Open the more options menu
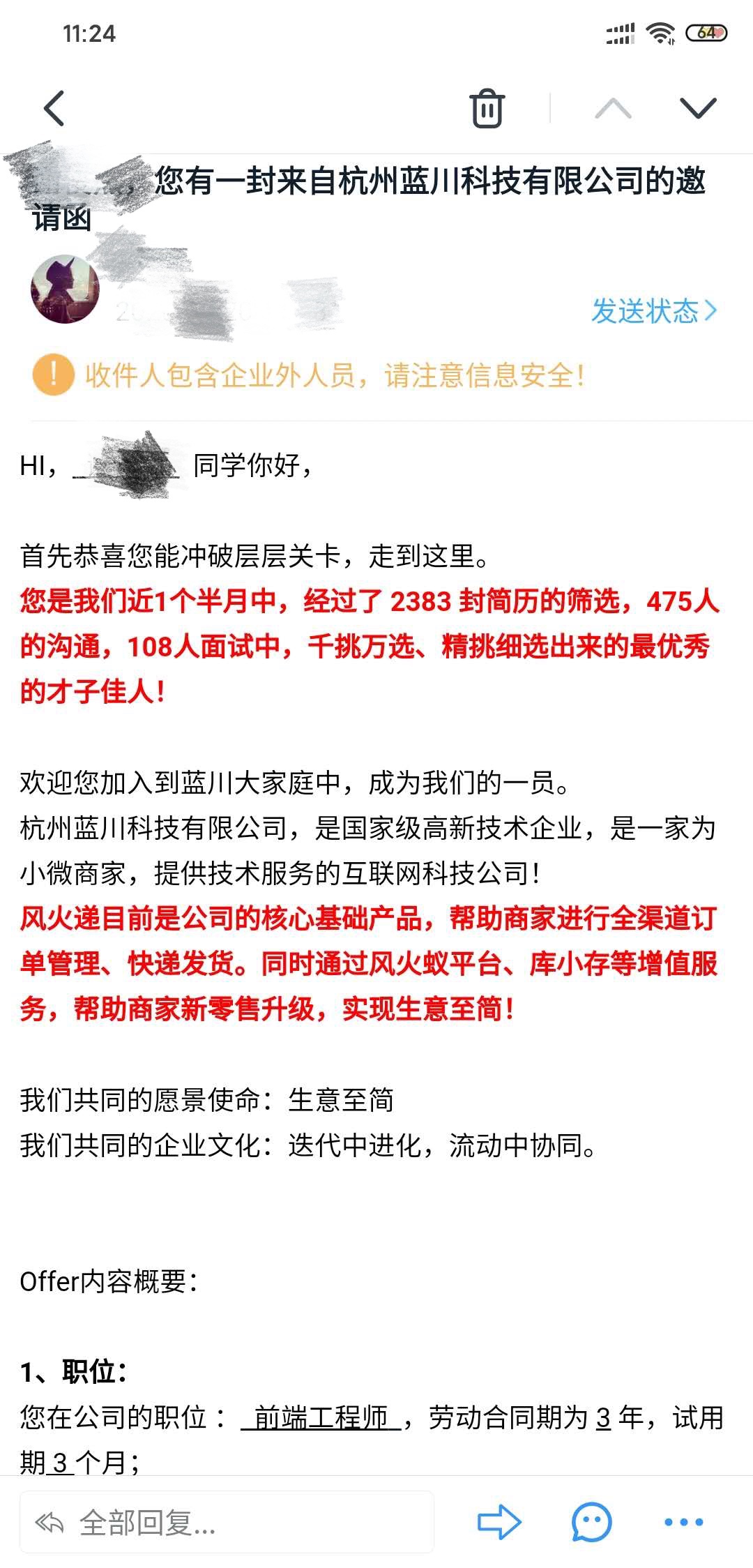This screenshot has width=753, height=1568. click(x=683, y=1521)
